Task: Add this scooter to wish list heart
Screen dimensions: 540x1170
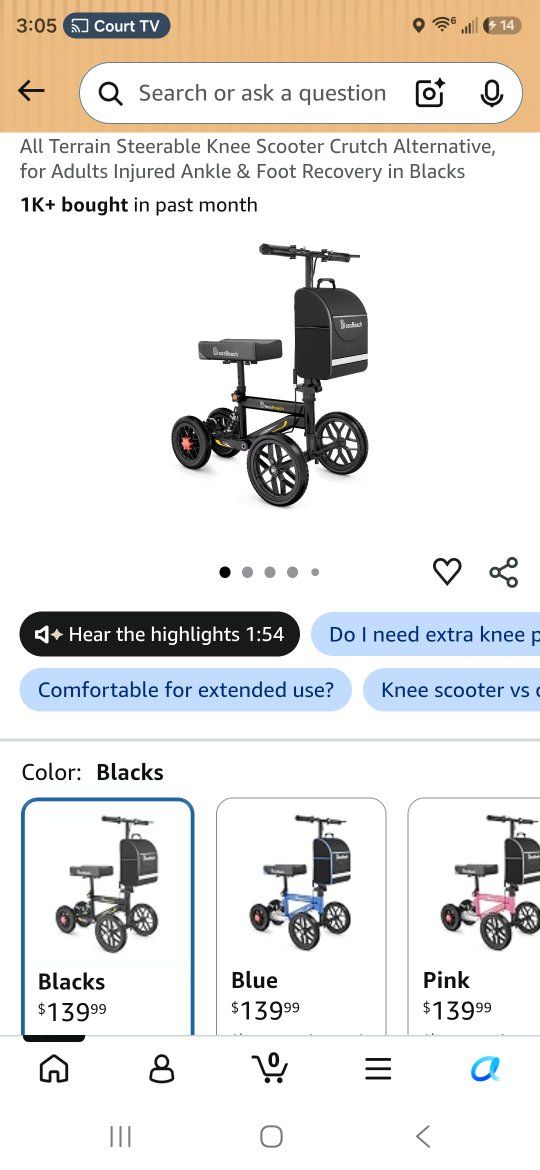Action: coord(447,572)
